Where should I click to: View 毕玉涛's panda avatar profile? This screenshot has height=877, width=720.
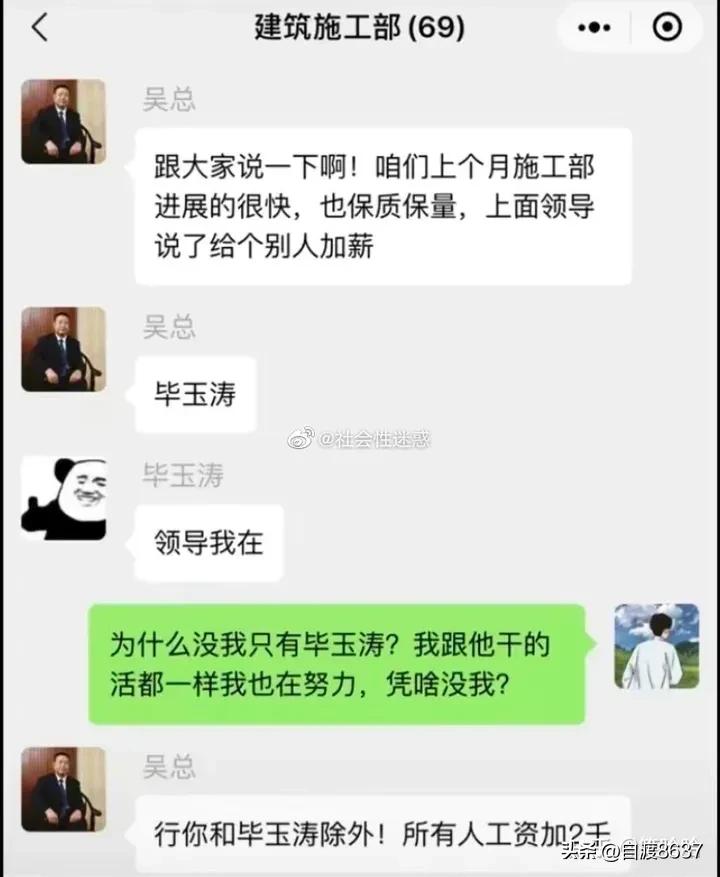point(63,498)
